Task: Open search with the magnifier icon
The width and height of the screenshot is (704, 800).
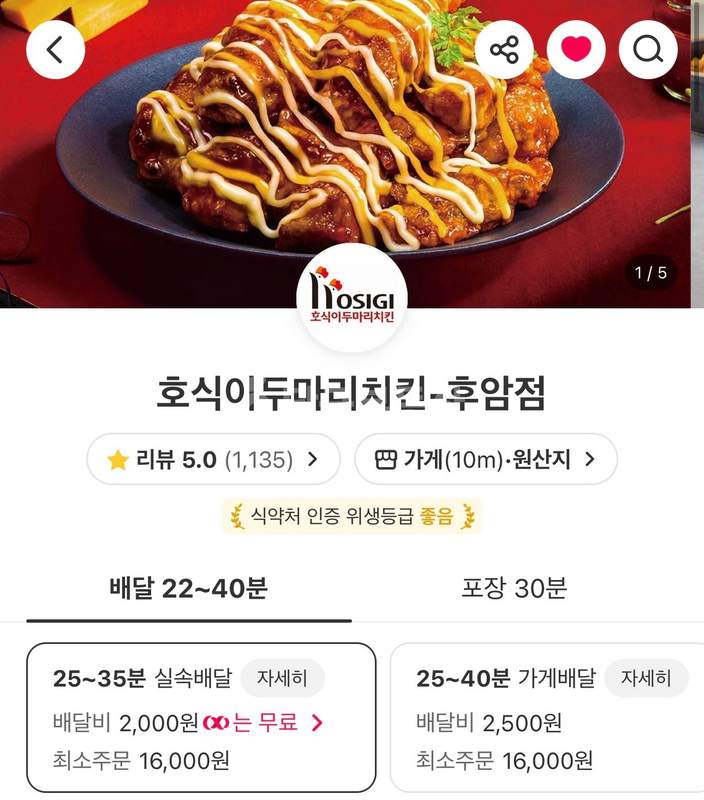Action: (648, 50)
